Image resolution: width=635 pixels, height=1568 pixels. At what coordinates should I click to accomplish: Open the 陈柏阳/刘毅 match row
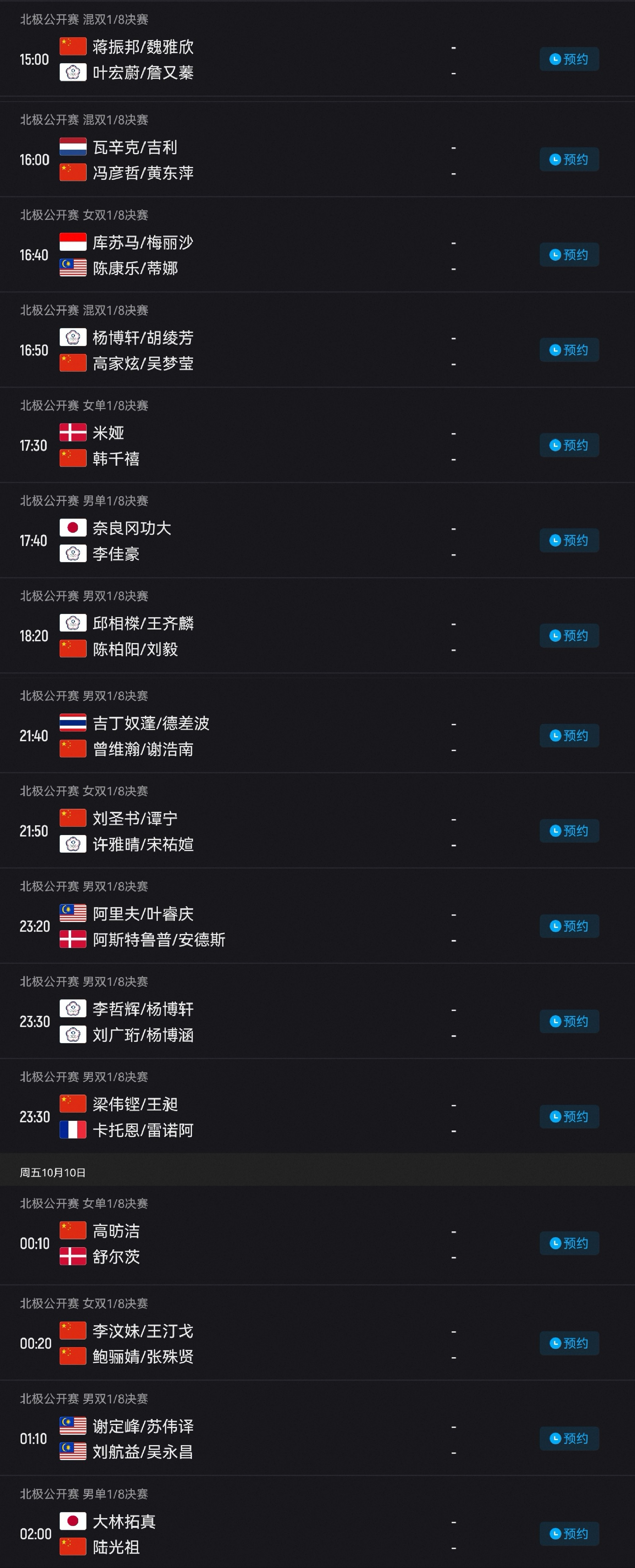pyautogui.click(x=135, y=649)
